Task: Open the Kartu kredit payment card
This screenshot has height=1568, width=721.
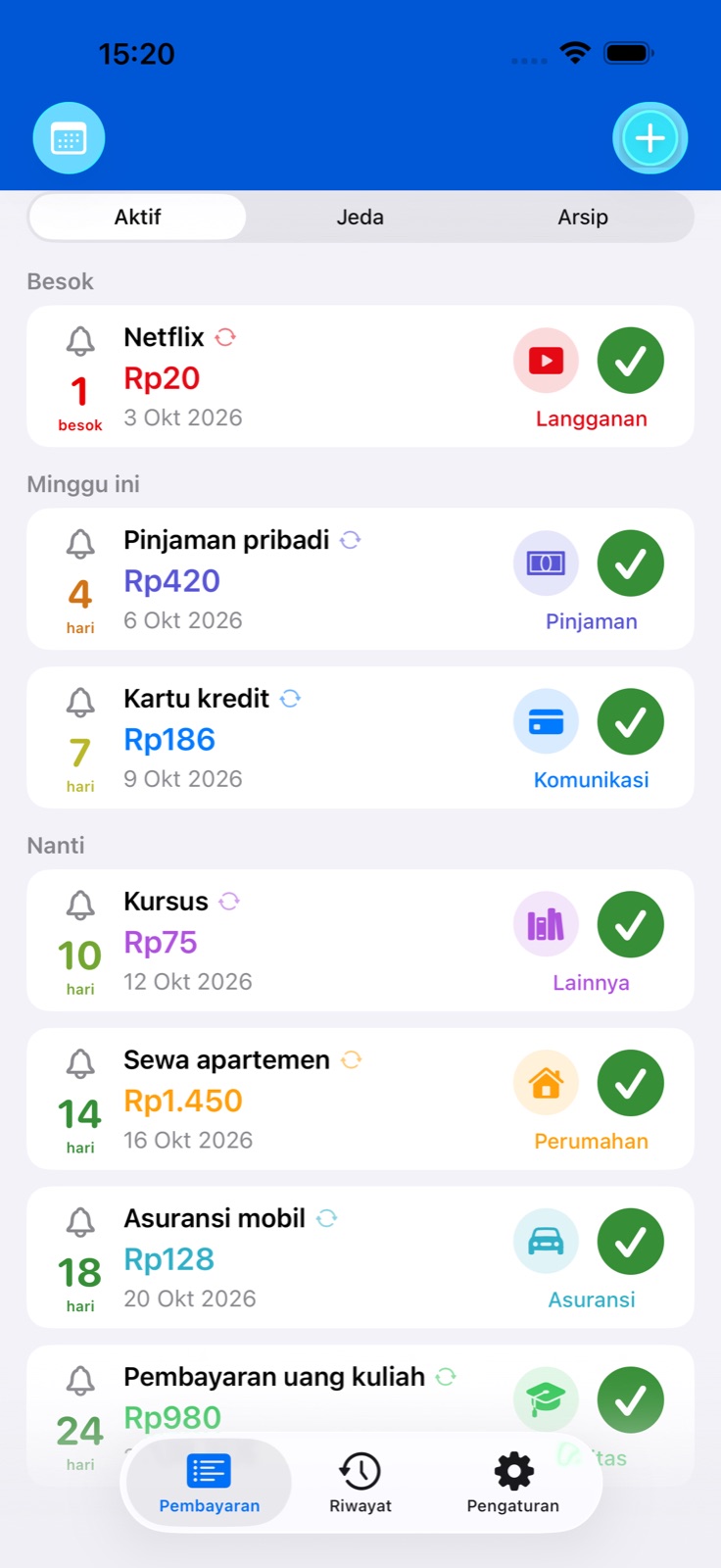Action: (x=360, y=738)
